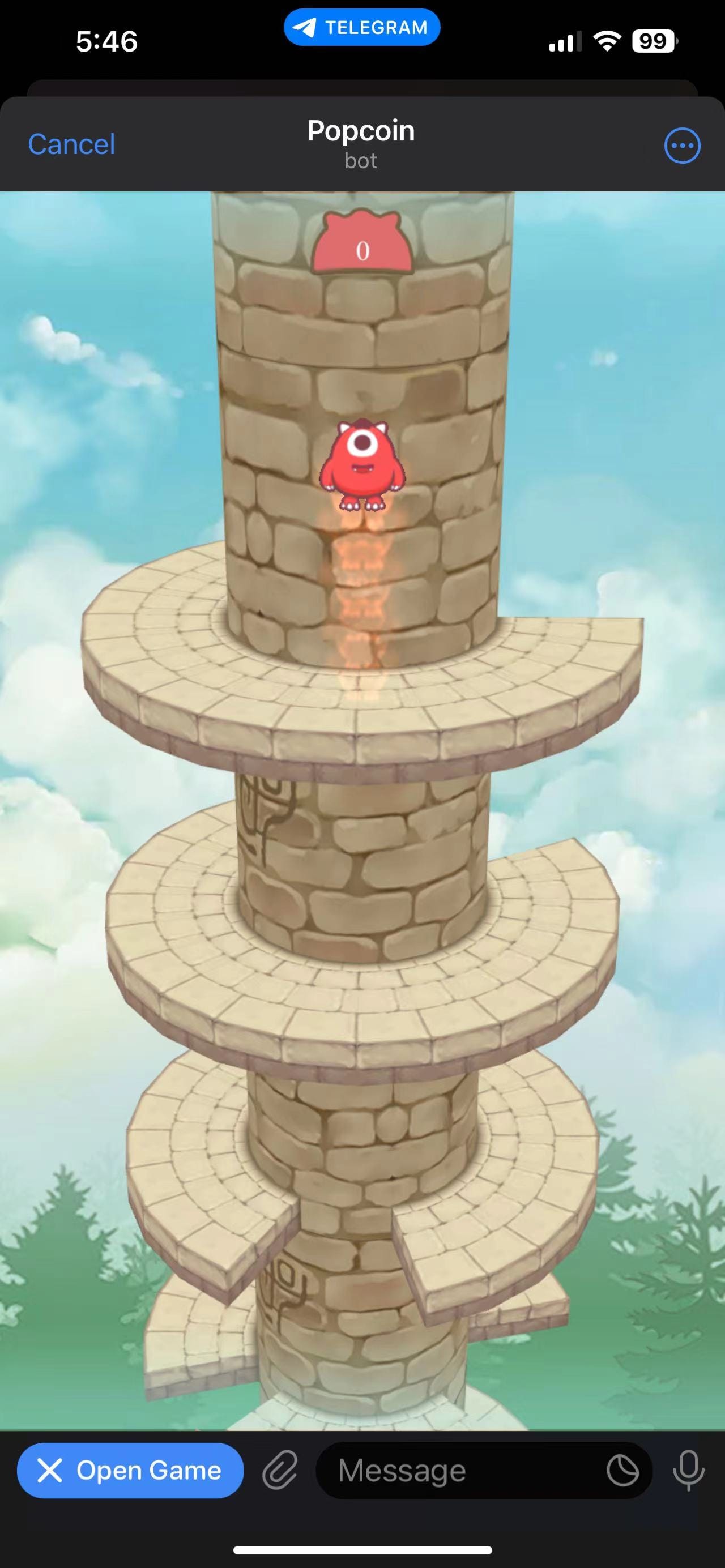Focus the Message input field
The width and height of the screenshot is (725, 1568).
450,1471
